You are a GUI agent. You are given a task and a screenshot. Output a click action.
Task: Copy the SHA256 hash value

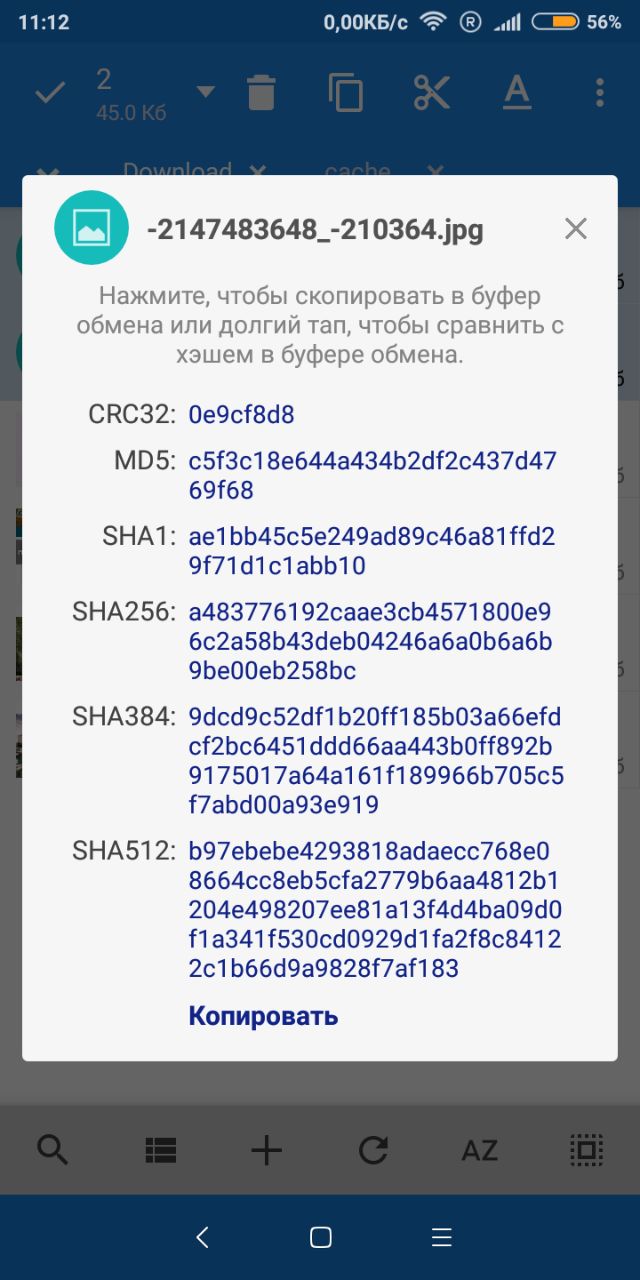(370, 640)
